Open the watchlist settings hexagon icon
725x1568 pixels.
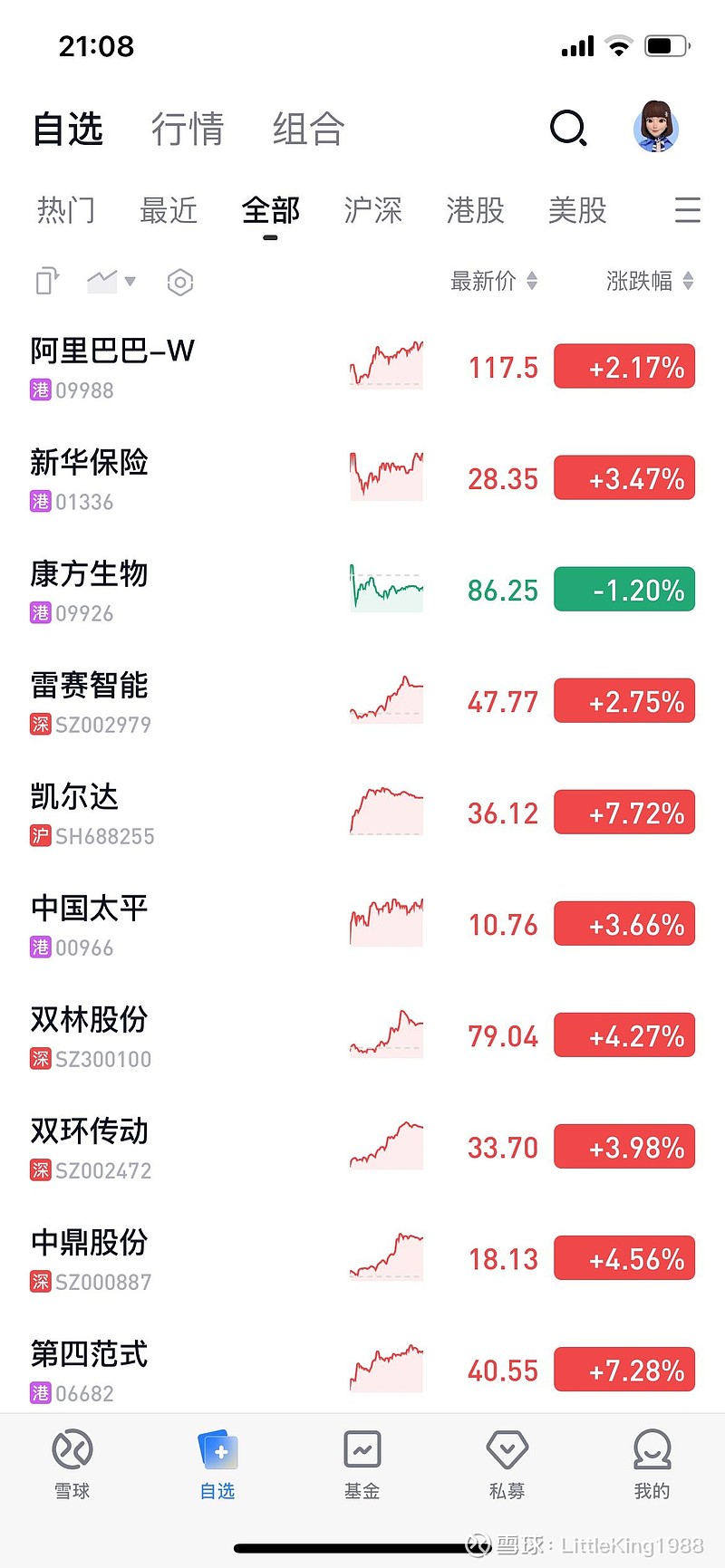[x=180, y=283]
